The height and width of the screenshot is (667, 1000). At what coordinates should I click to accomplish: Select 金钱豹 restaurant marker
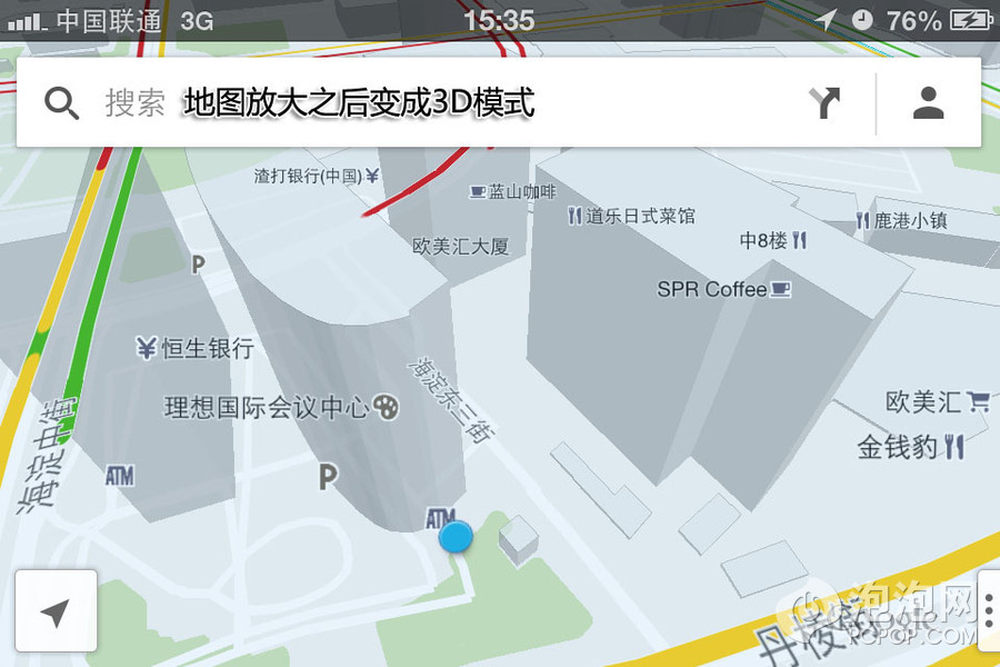pyautogui.click(x=910, y=447)
